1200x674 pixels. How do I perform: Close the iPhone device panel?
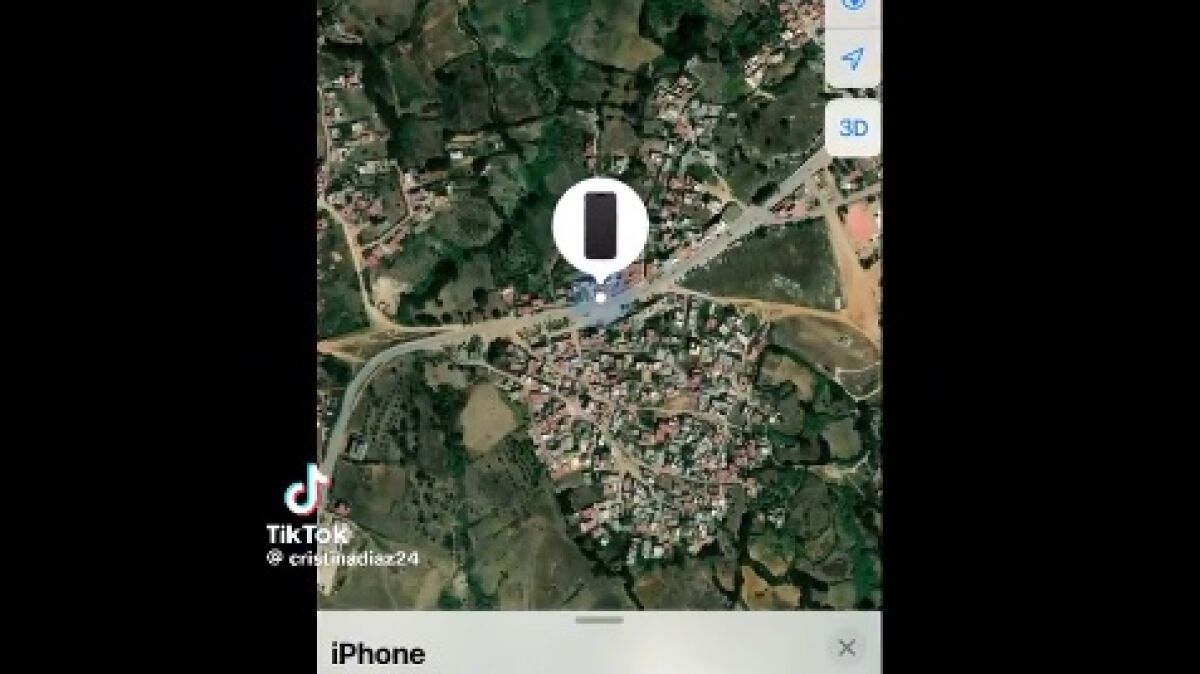846,648
